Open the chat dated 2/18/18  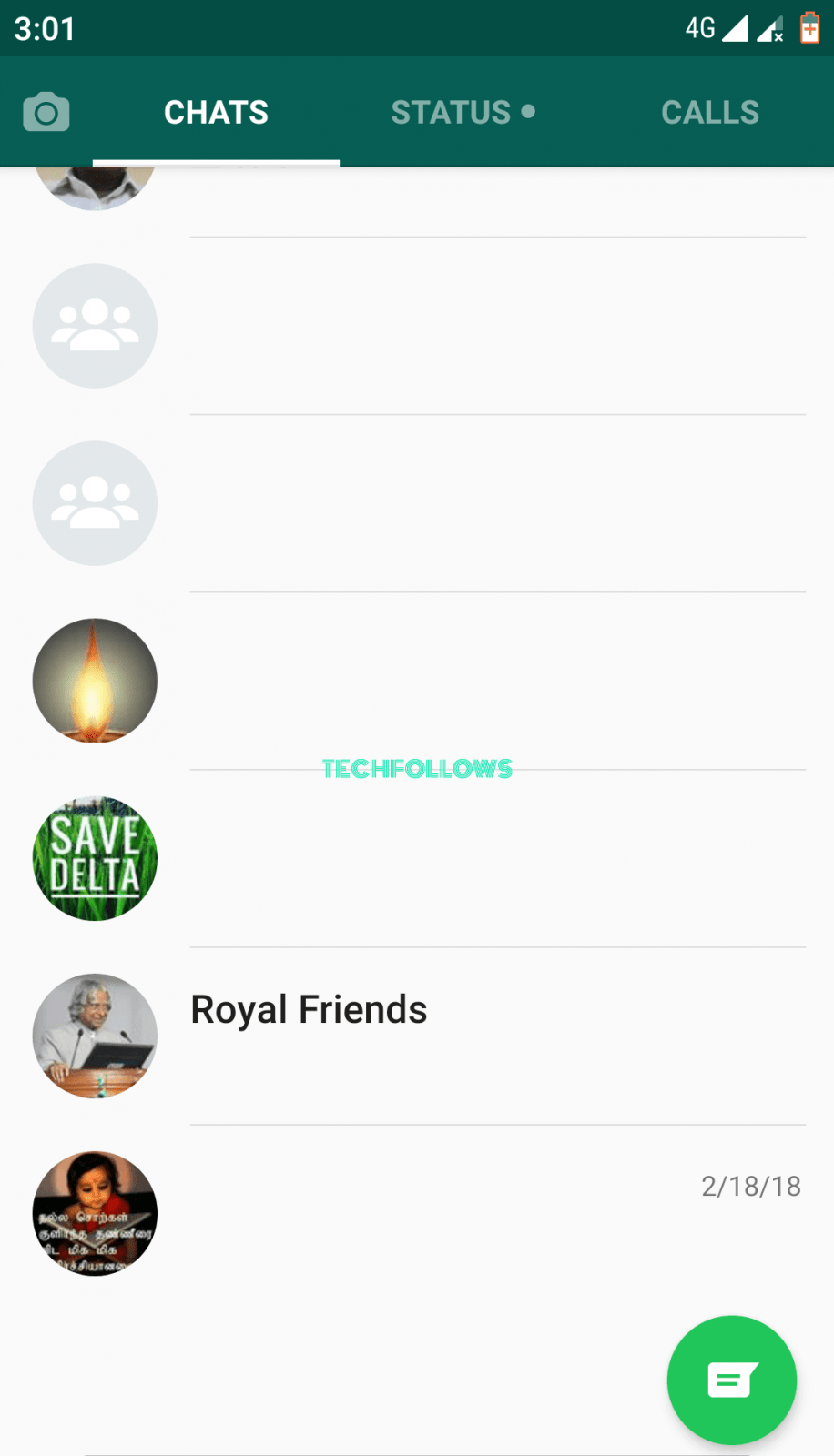[417, 1214]
